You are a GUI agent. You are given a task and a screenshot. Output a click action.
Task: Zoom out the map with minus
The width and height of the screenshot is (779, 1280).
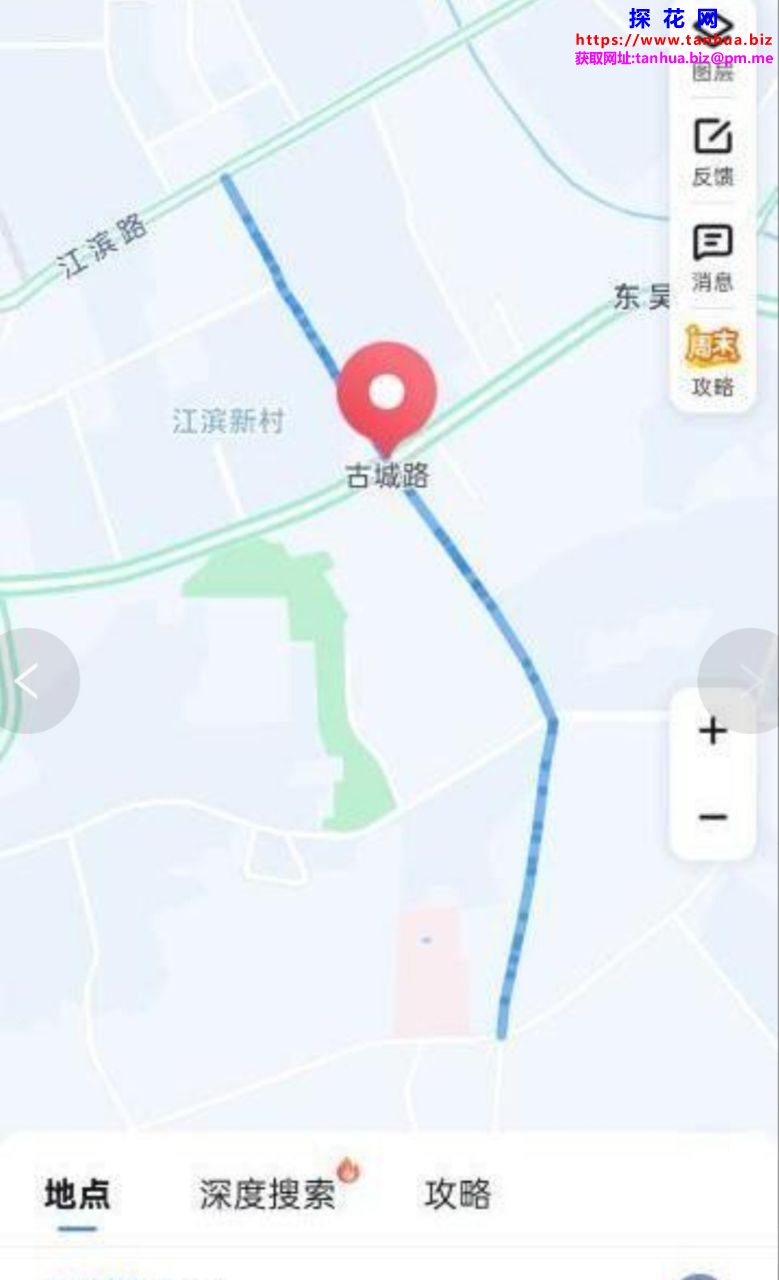pos(713,817)
